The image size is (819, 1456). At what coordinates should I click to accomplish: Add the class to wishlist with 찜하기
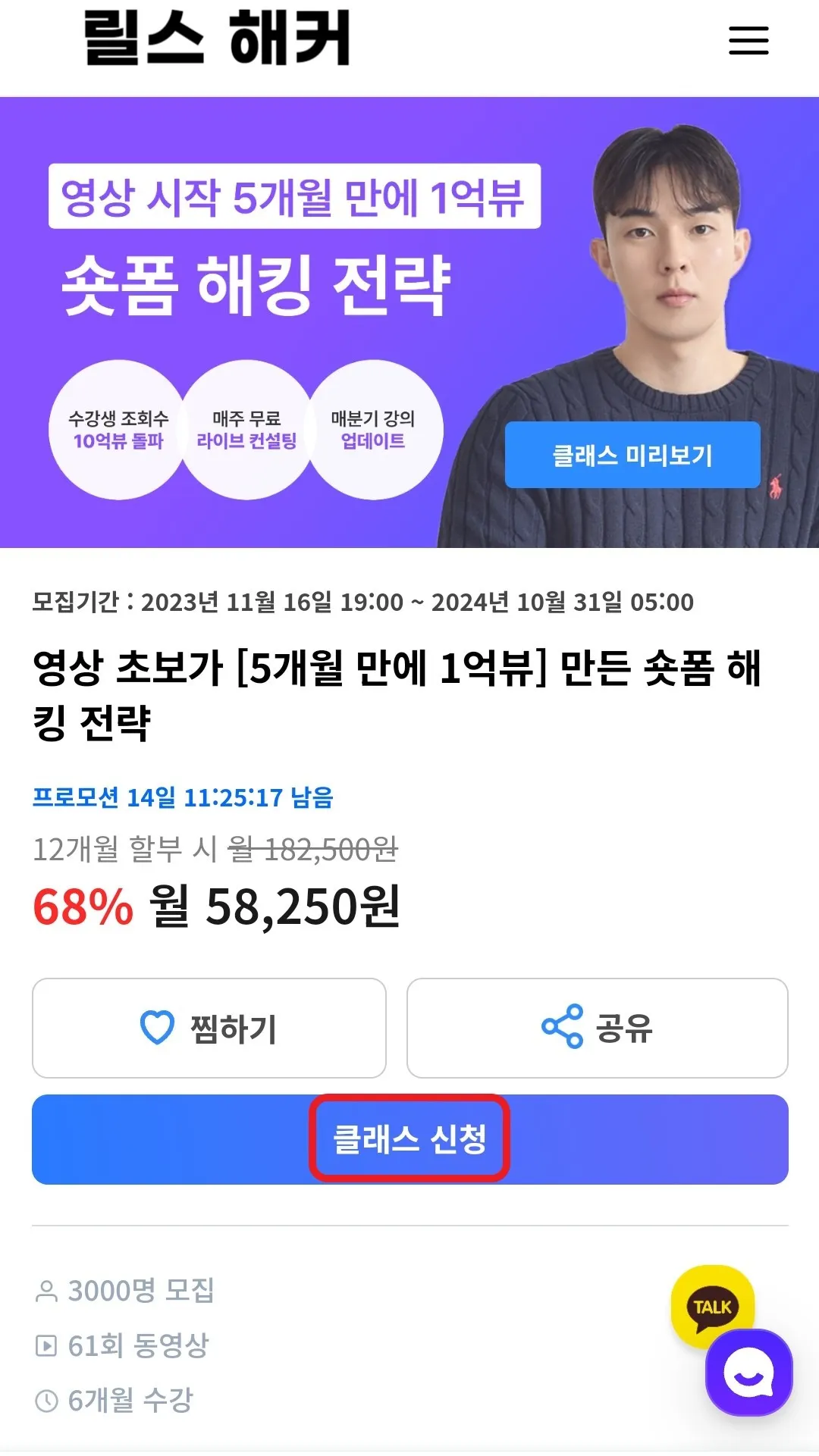(209, 1028)
